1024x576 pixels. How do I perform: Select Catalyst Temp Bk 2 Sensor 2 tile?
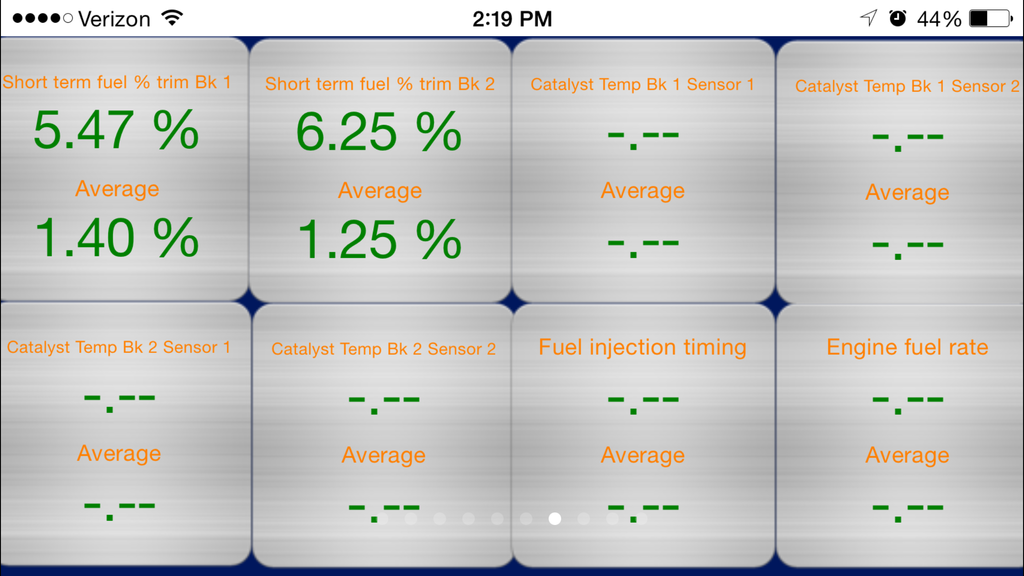point(382,434)
